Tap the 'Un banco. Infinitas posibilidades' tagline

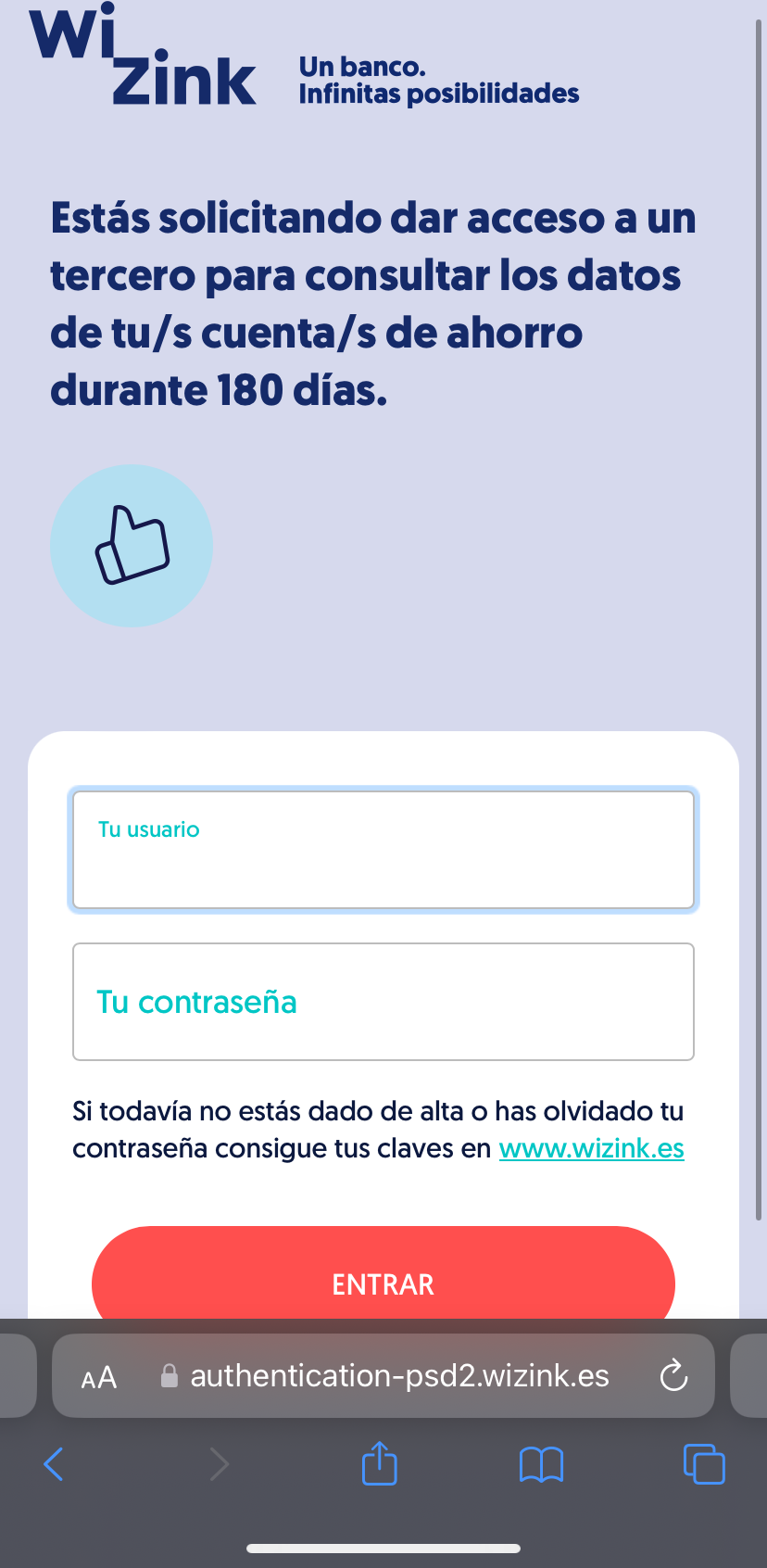[x=439, y=80]
